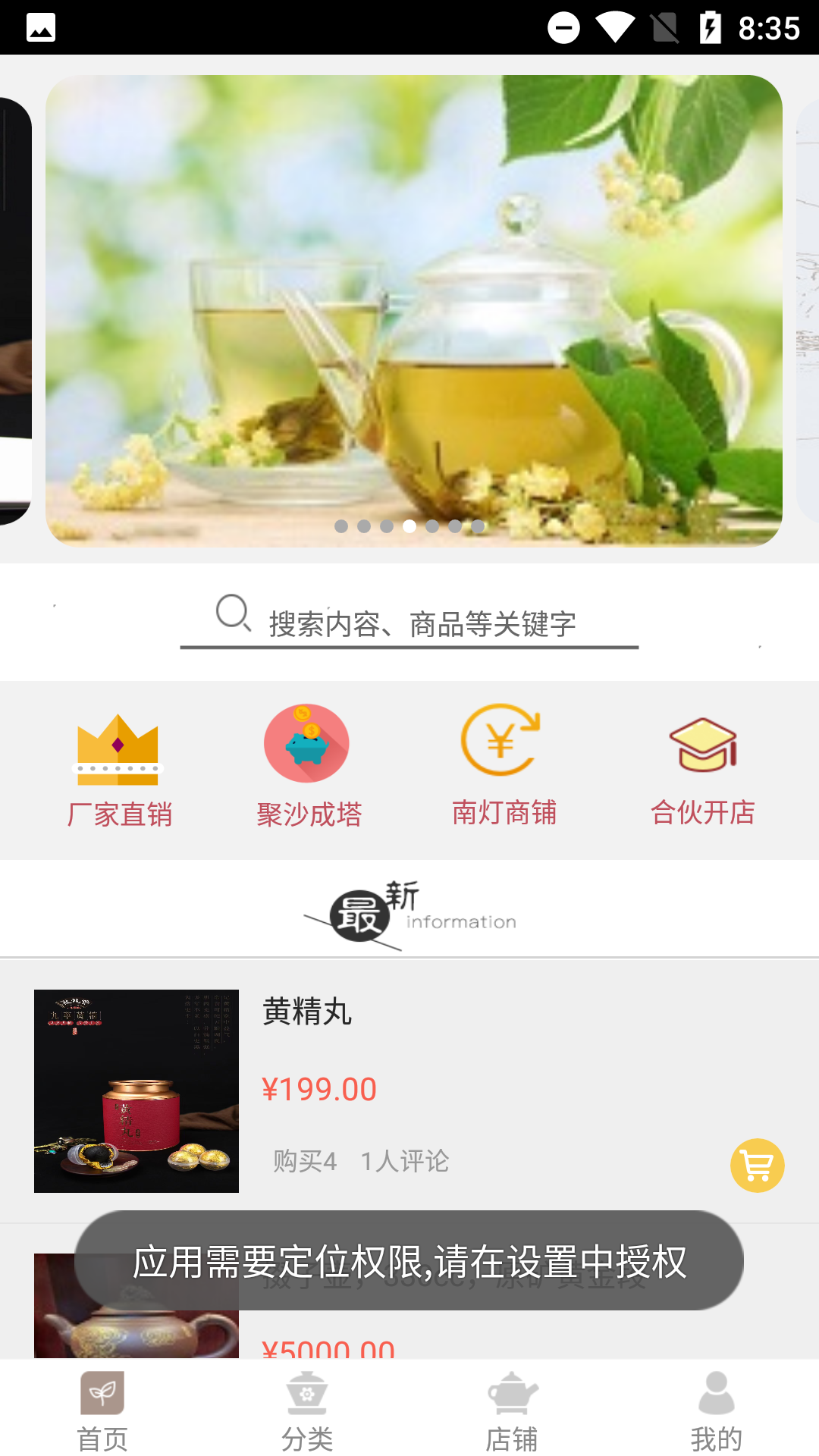819x1456 pixels.
Task: Tap the search field for content and products
Action: click(421, 624)
